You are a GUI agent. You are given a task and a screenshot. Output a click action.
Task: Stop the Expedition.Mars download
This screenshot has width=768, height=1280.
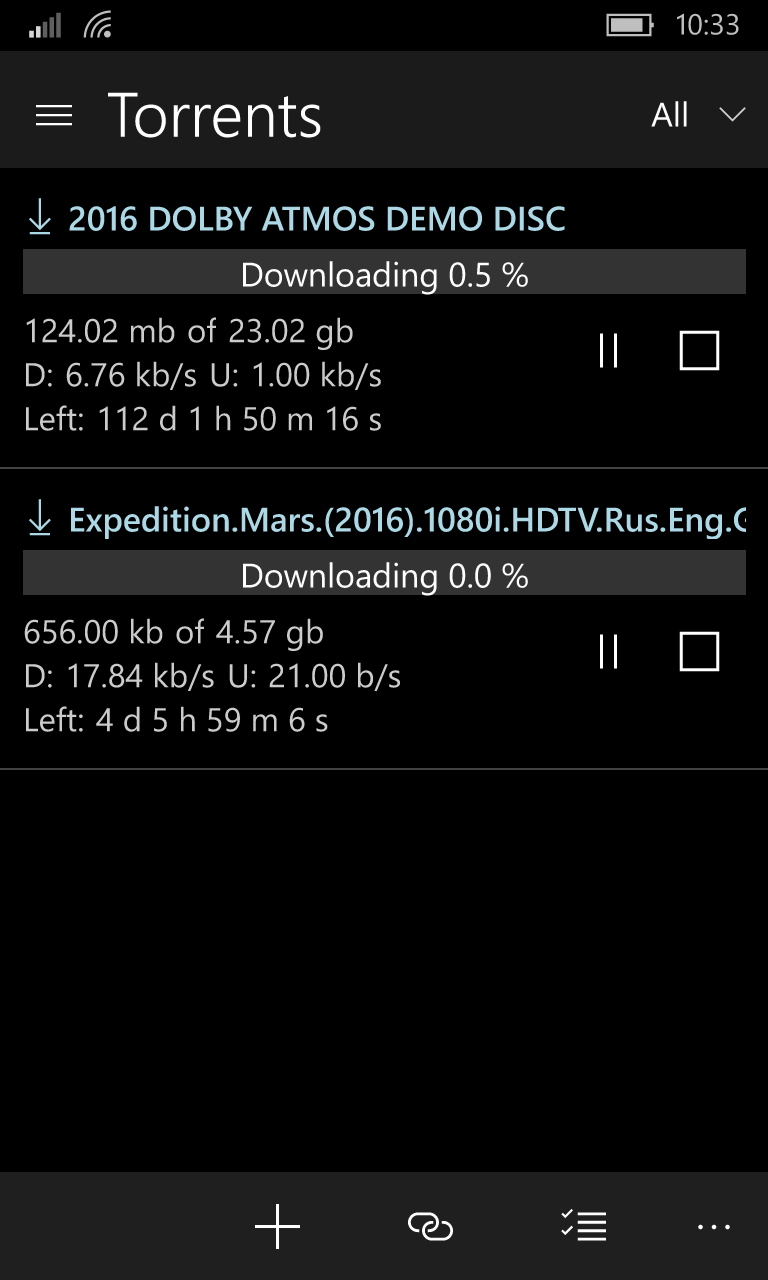click(699, 652)
